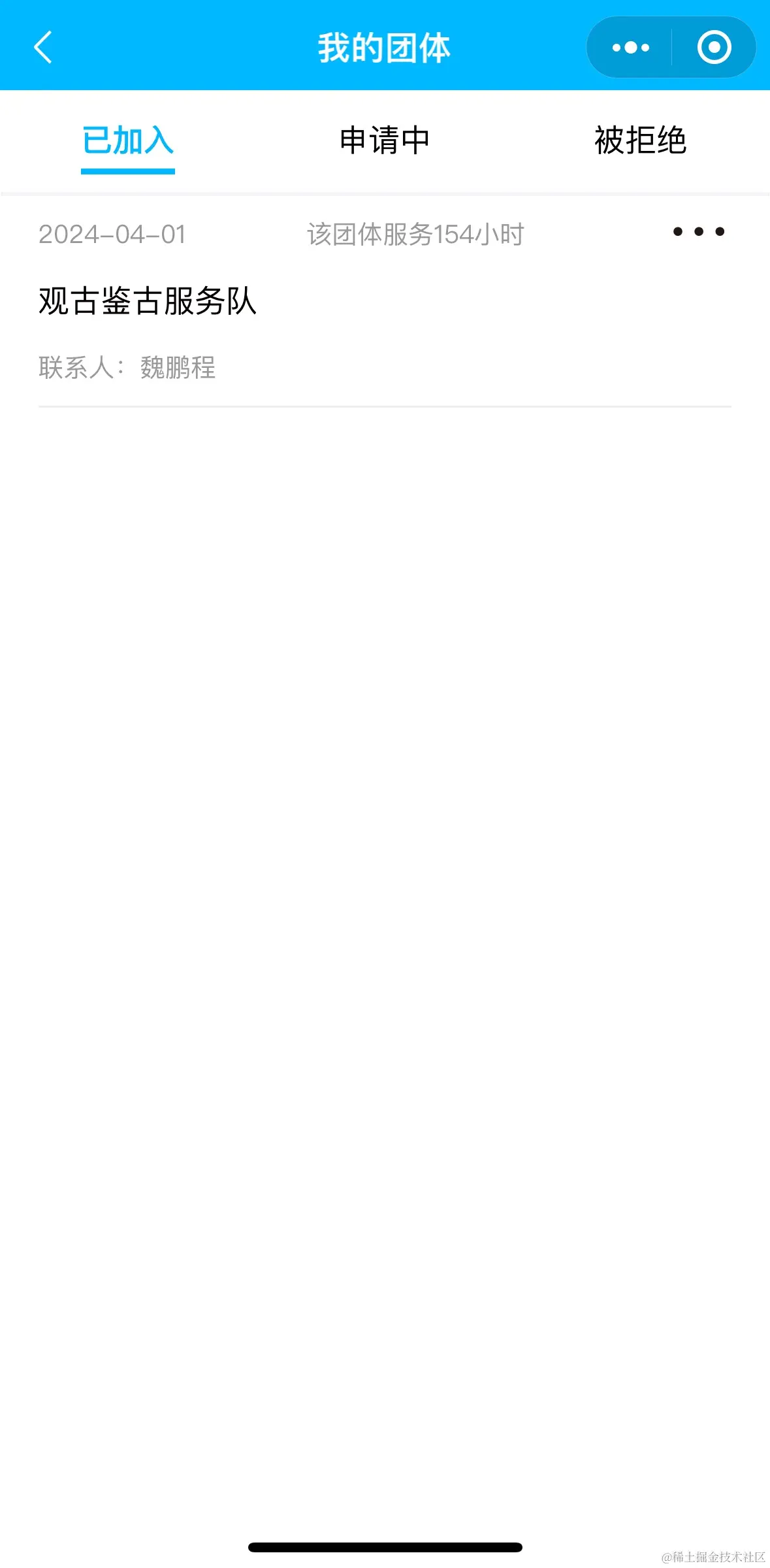Screen dimensions: 770x1568
Task: Select the 已加入 tab
Action: pos(128,140)
